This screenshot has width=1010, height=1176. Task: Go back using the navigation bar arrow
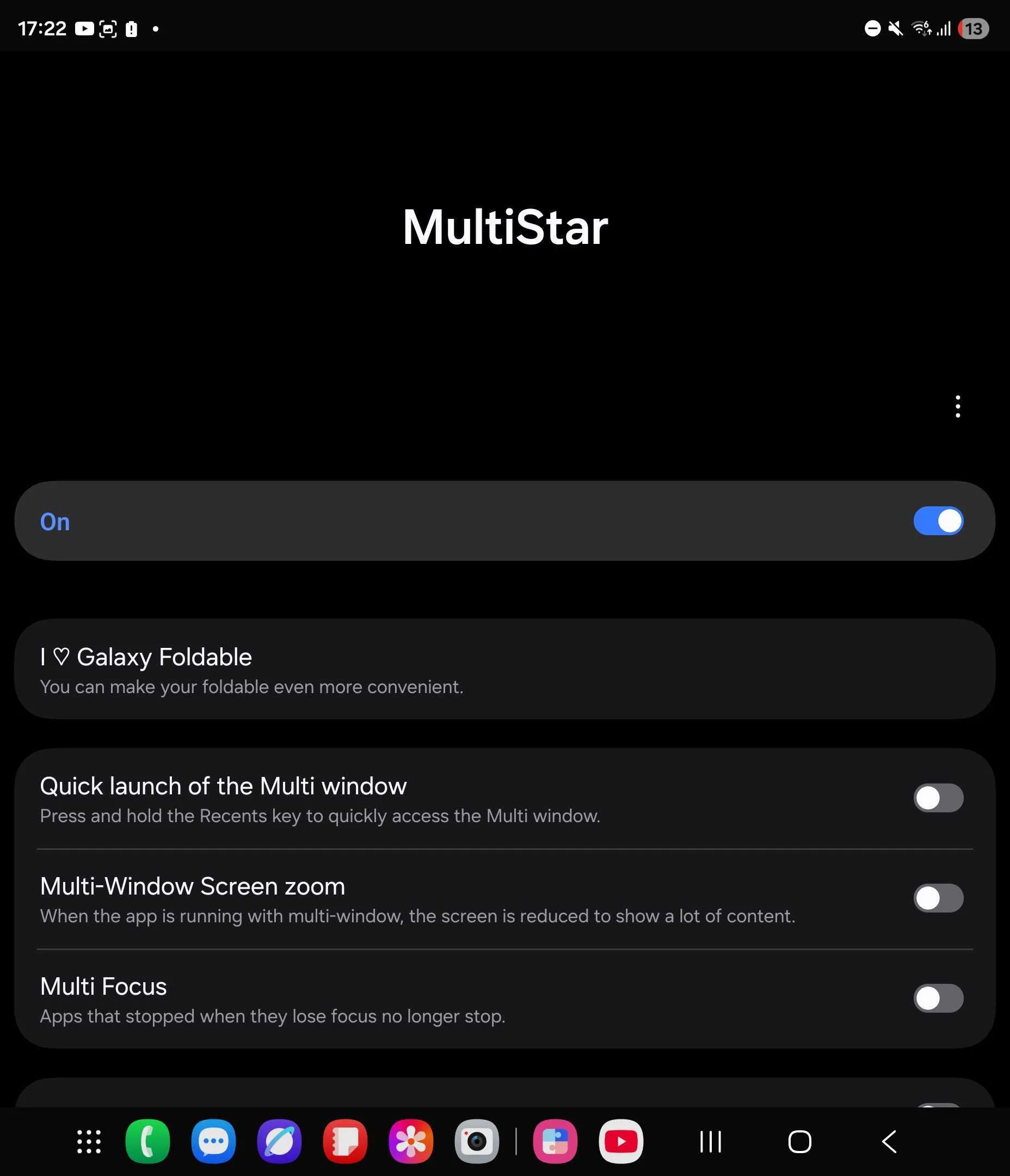click(889, 1141)
